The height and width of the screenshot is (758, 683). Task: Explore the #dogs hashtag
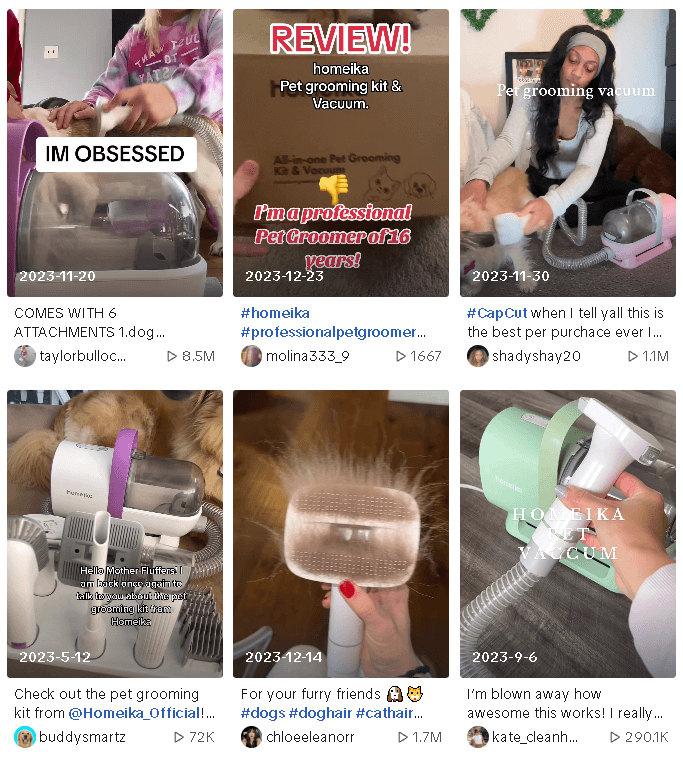(266, 713)
